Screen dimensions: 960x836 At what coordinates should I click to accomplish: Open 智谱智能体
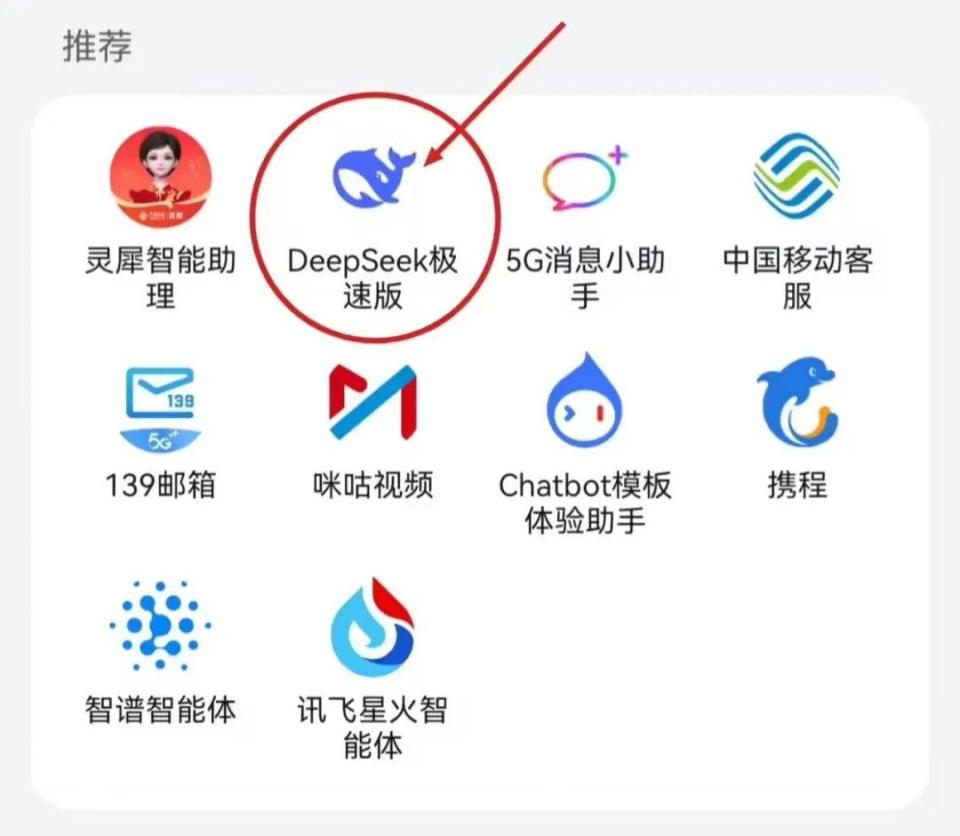point(160,625)
